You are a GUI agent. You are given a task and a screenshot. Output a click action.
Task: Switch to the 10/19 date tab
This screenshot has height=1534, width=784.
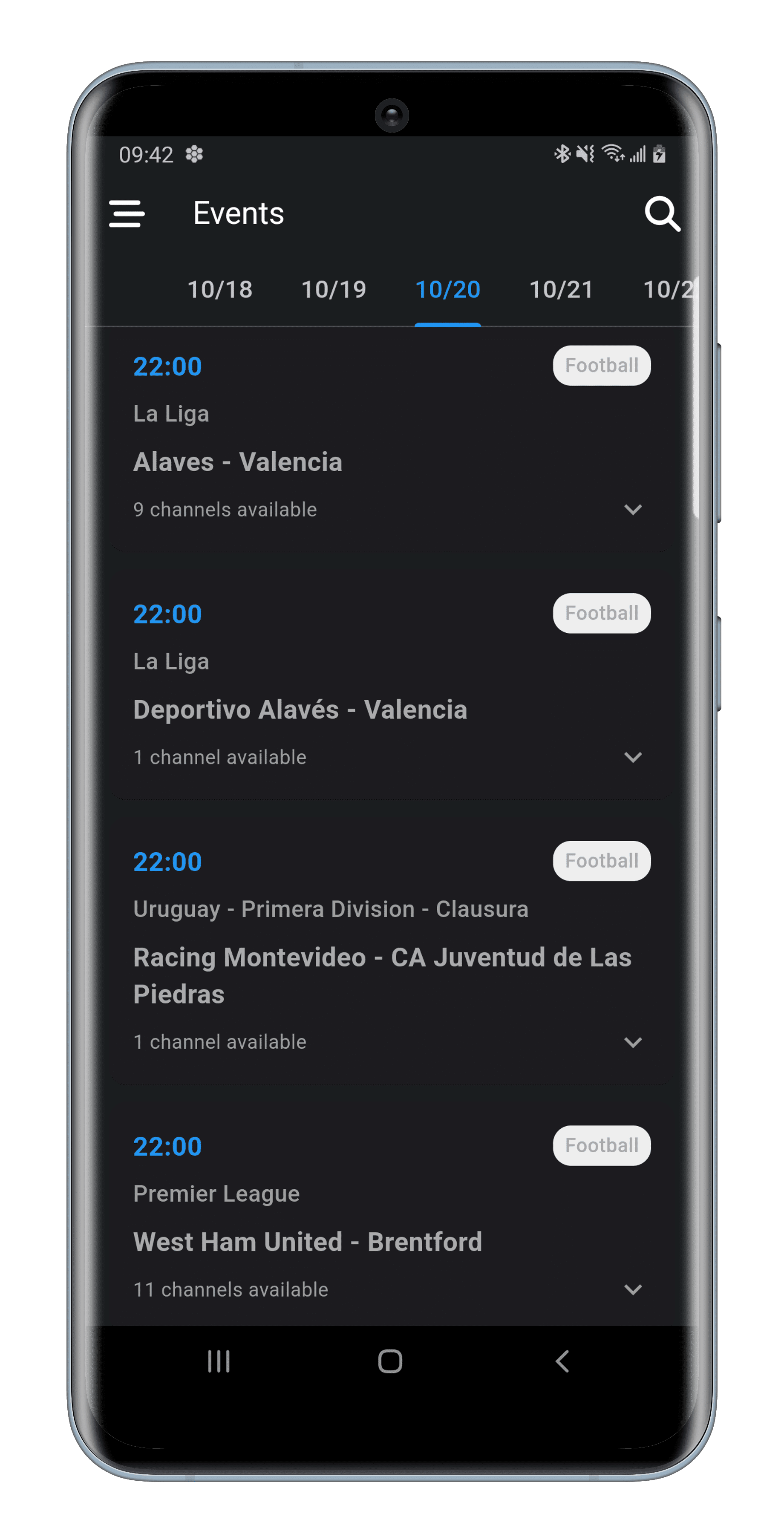pos(333,290)
